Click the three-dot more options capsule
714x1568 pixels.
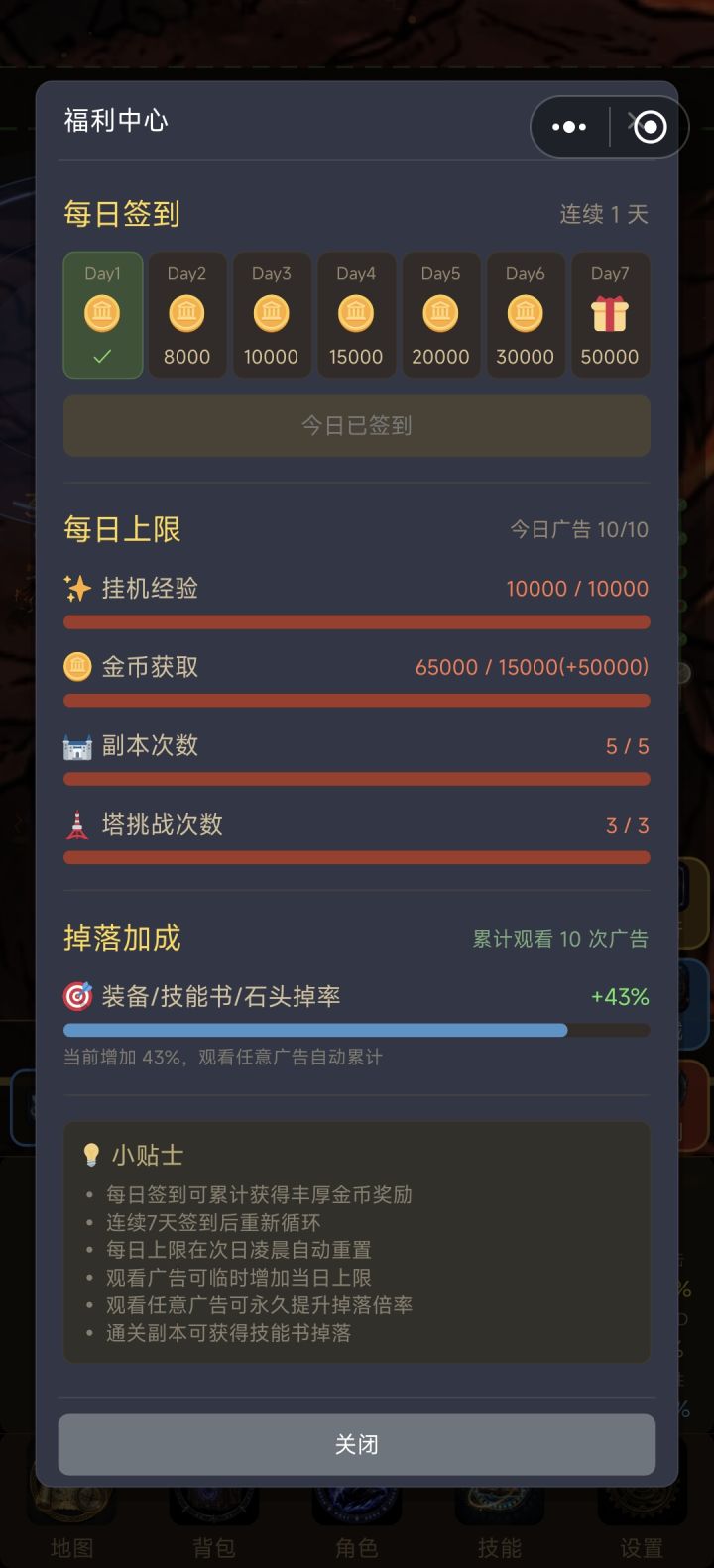(568, 126)
